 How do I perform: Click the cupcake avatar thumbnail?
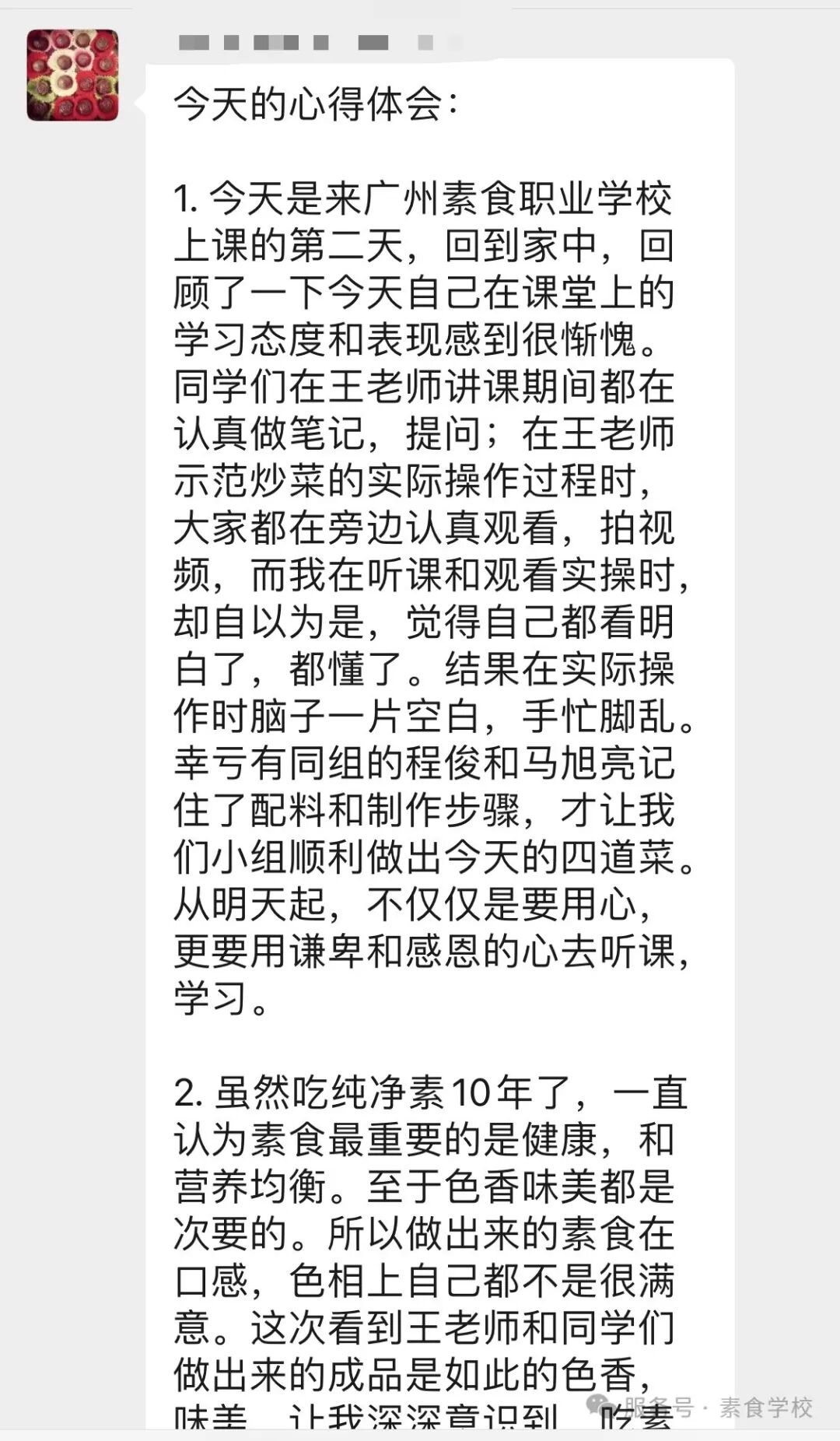(x=74, y=74)
